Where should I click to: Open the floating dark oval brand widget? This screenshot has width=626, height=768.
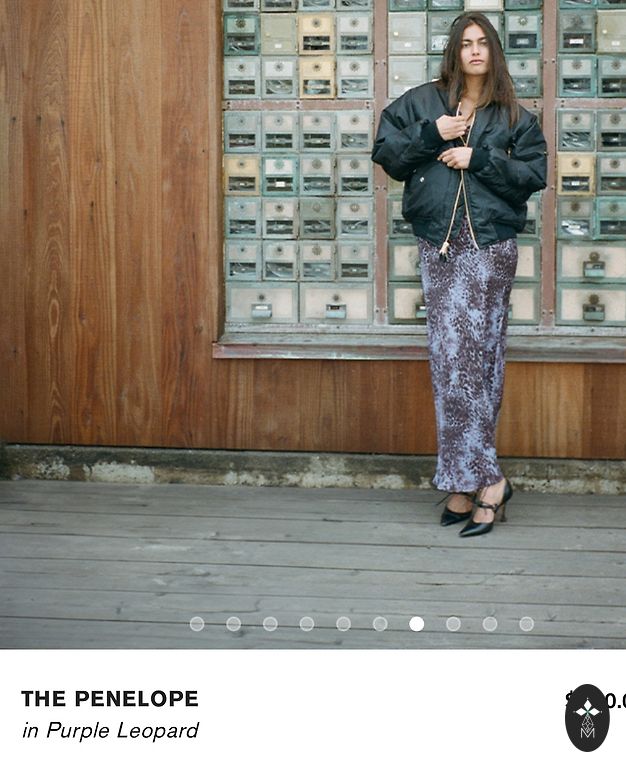tap(587, 717)
